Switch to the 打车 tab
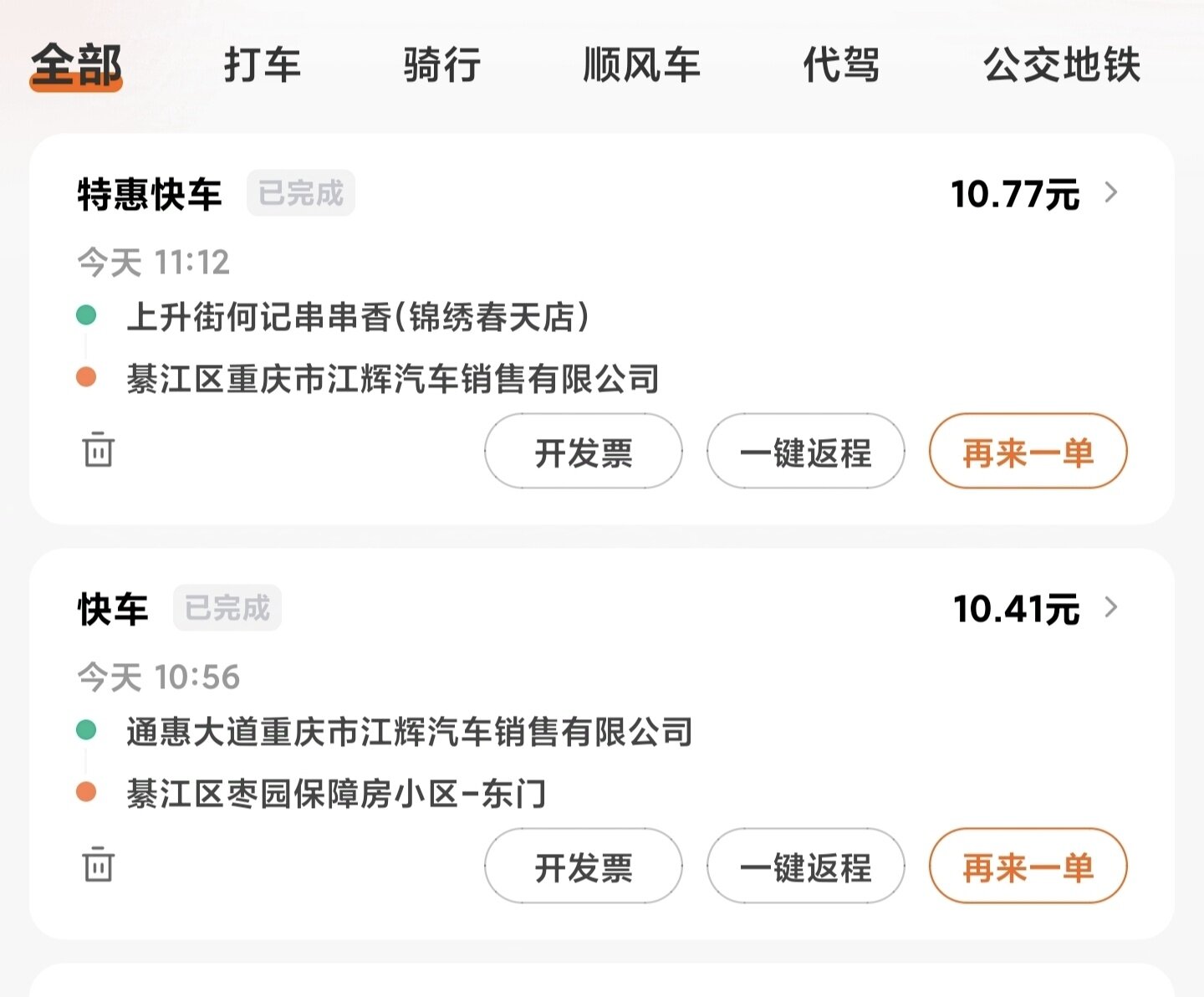The height and width of the screenshot is (997, 1204). (x=262, y=65)
